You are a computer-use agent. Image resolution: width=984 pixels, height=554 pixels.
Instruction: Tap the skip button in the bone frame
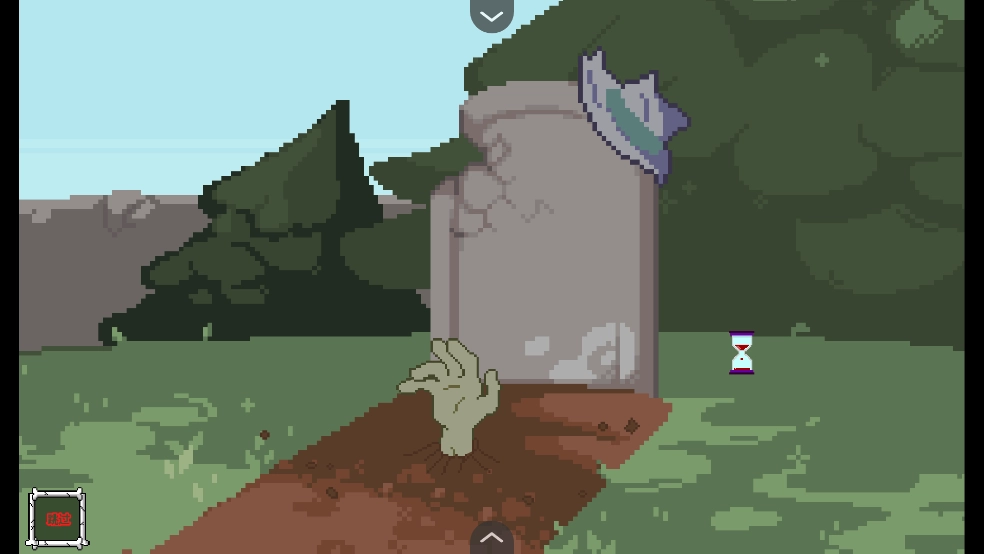pos(57,518)
